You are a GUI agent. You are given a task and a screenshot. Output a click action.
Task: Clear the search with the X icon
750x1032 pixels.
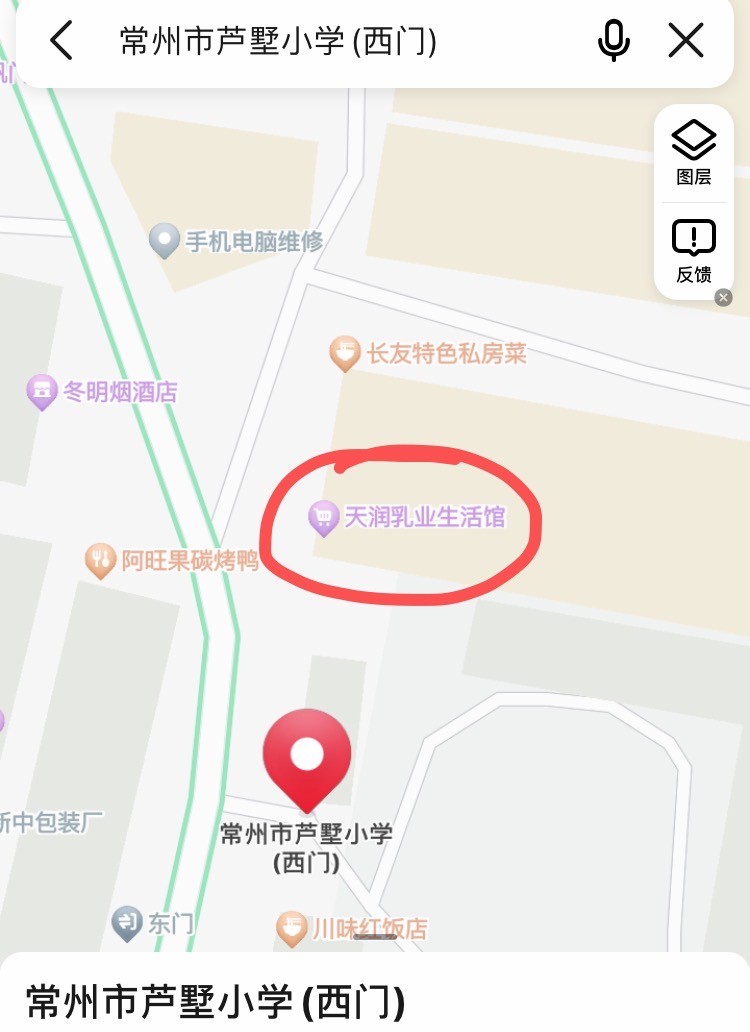click(x=686, y=42)
